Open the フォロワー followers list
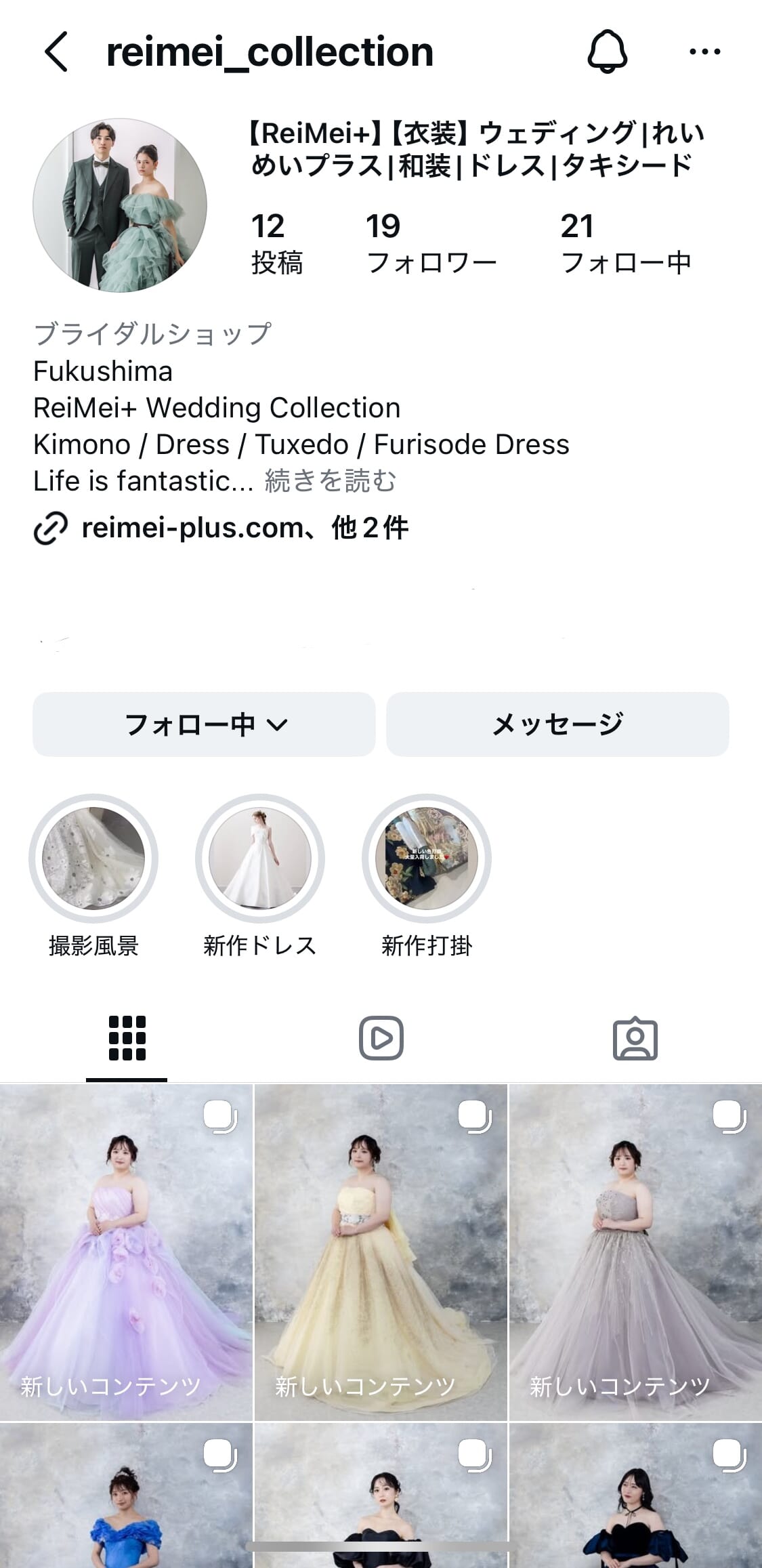Viewport: 762px width, 1568px height. point(431,244)
